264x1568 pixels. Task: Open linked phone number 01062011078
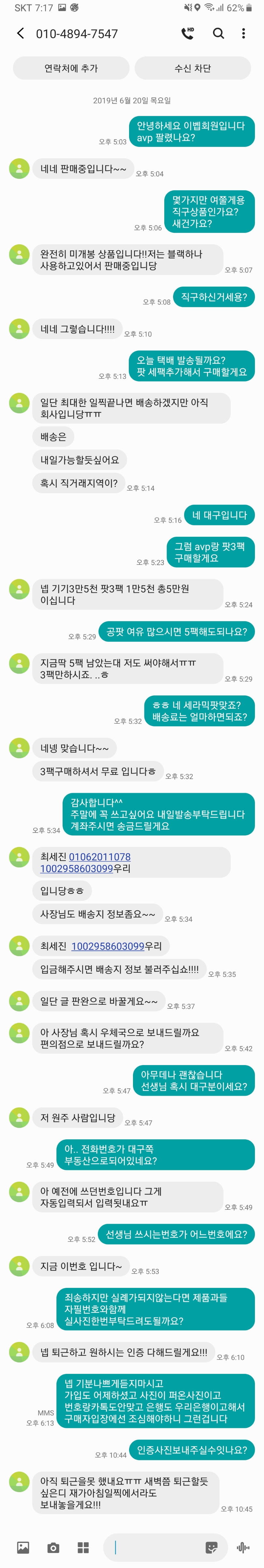tap(99, 856)
